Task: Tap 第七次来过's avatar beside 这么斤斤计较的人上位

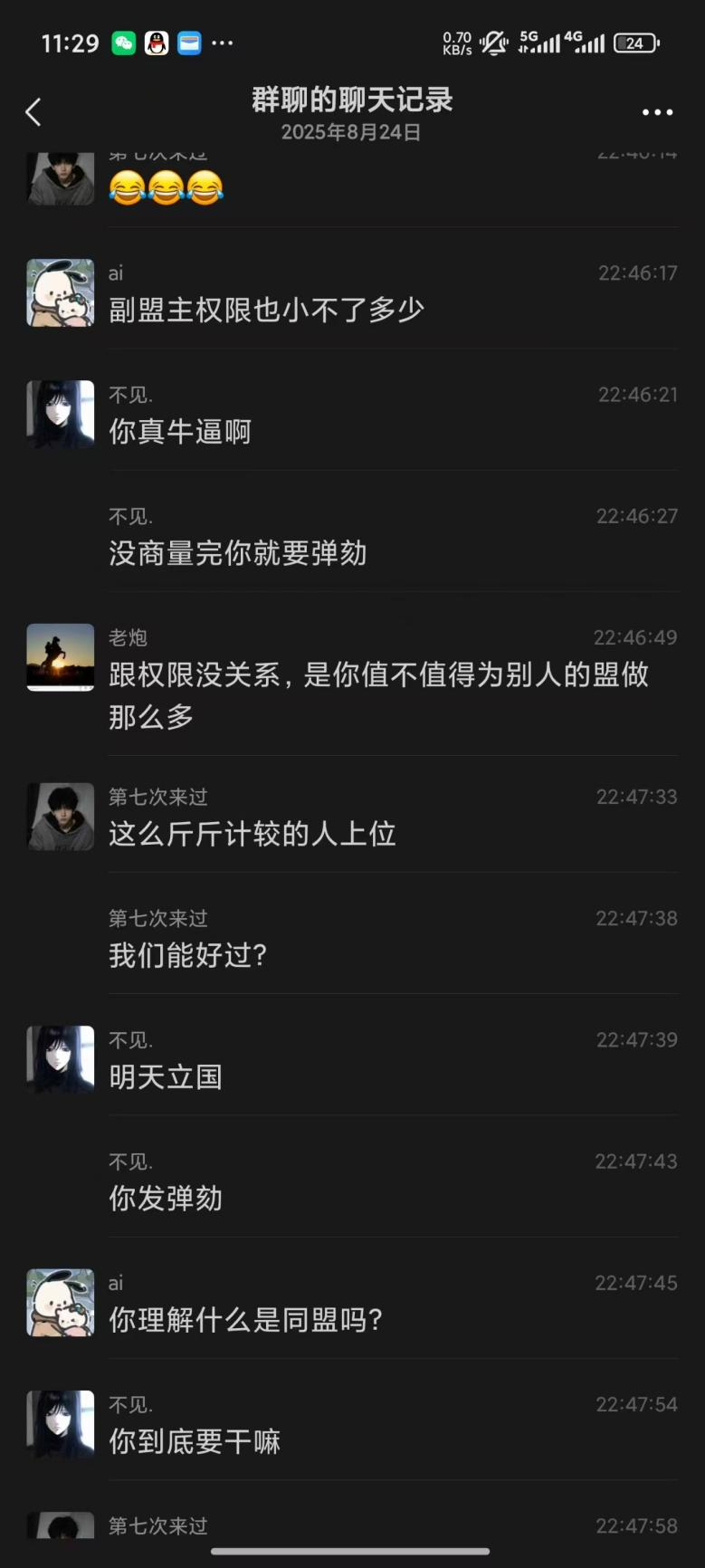Action: 61,817
